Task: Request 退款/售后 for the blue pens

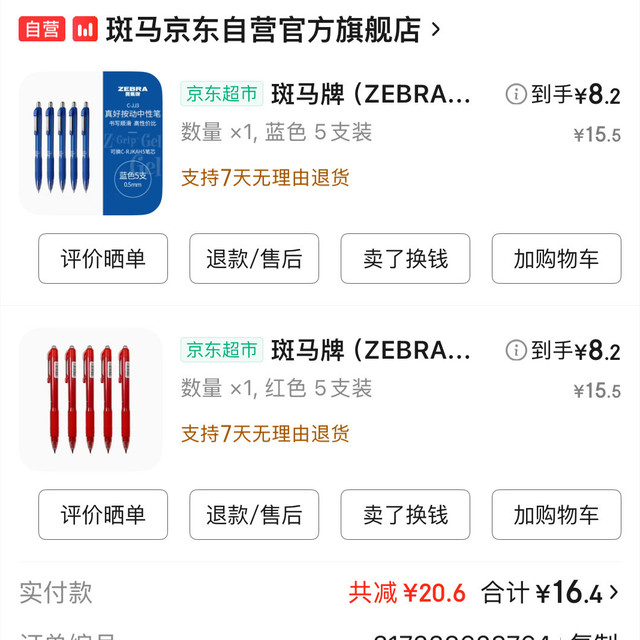Action: click(254, 259)
